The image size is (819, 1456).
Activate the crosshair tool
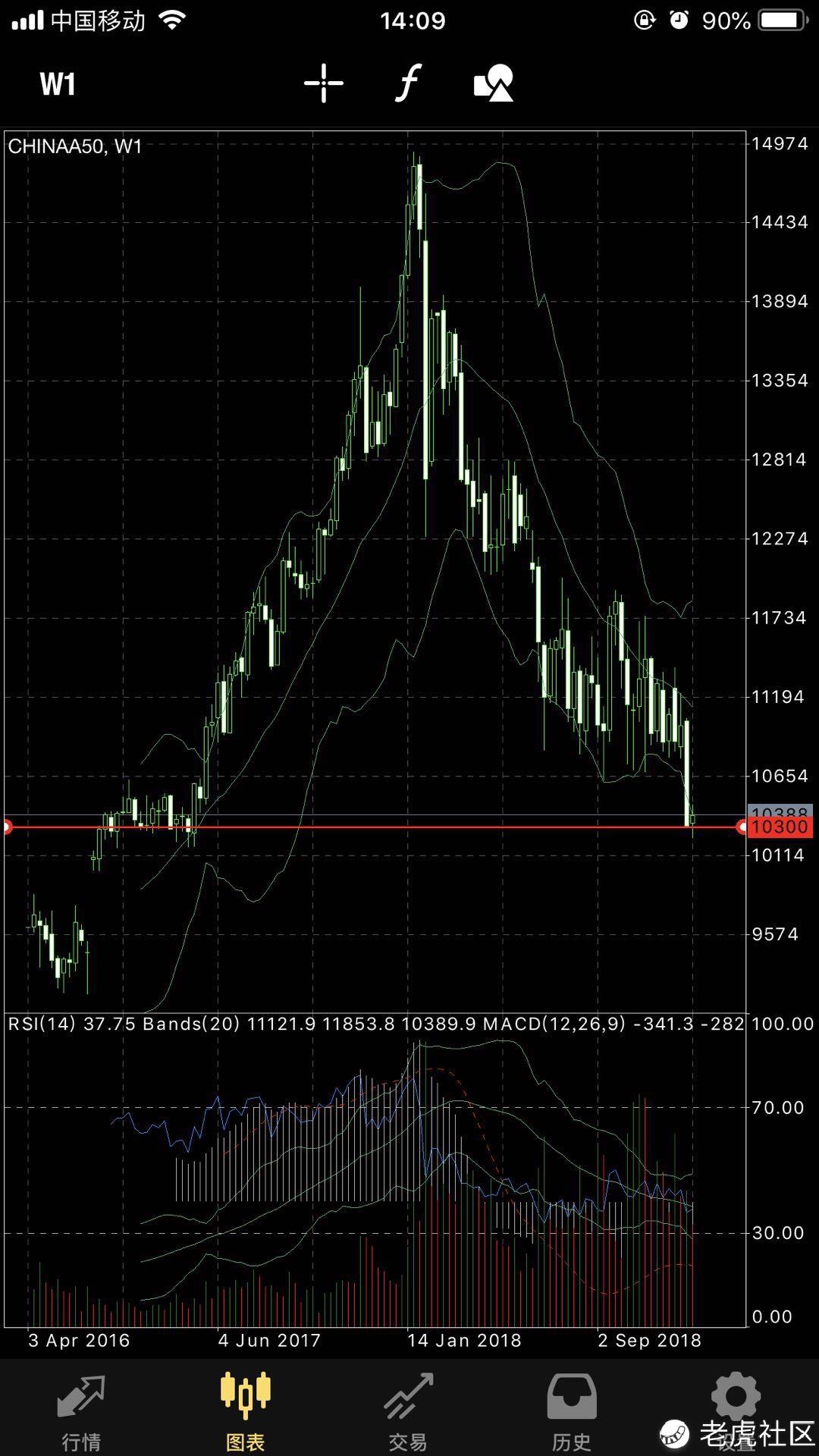tap(324, 83)
